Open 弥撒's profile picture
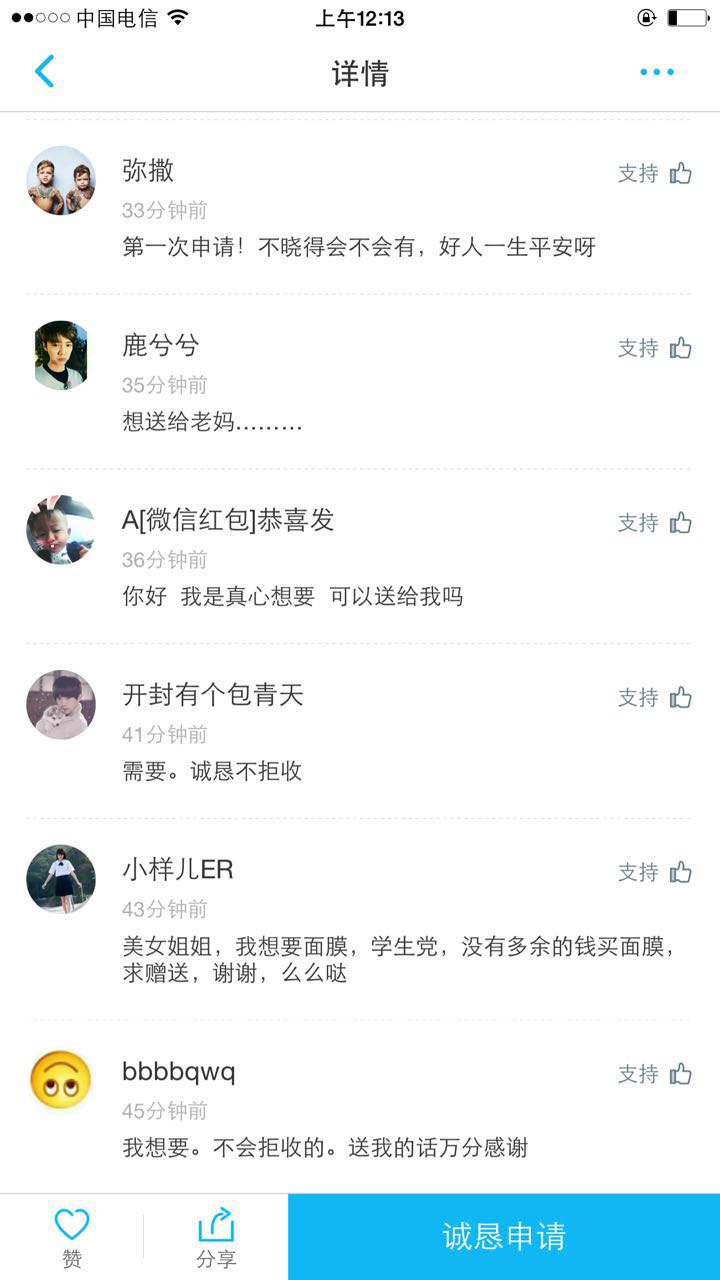 pyautogui.click(x=61, y=181)
